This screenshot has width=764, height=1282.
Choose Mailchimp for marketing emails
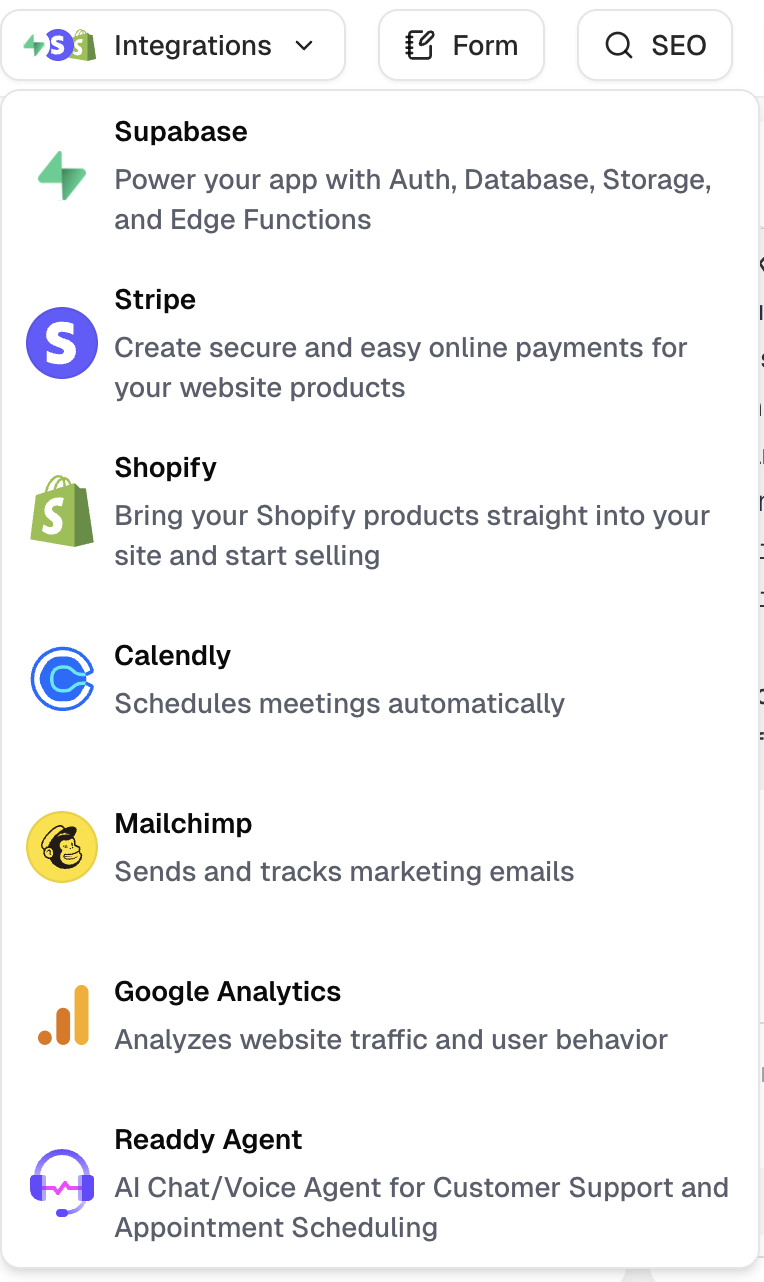[379, 848]
